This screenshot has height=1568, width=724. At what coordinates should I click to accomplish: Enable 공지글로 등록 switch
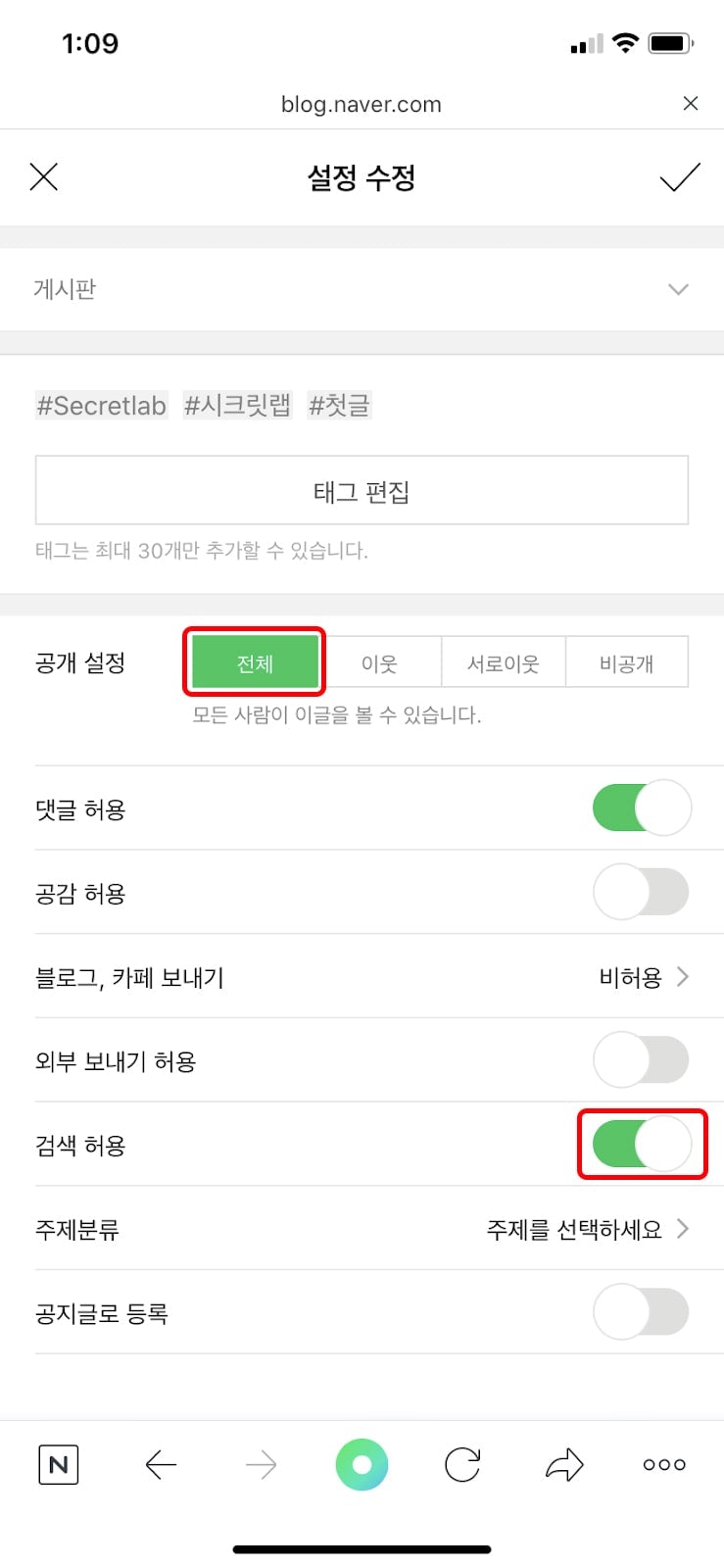pos(642,1311)
